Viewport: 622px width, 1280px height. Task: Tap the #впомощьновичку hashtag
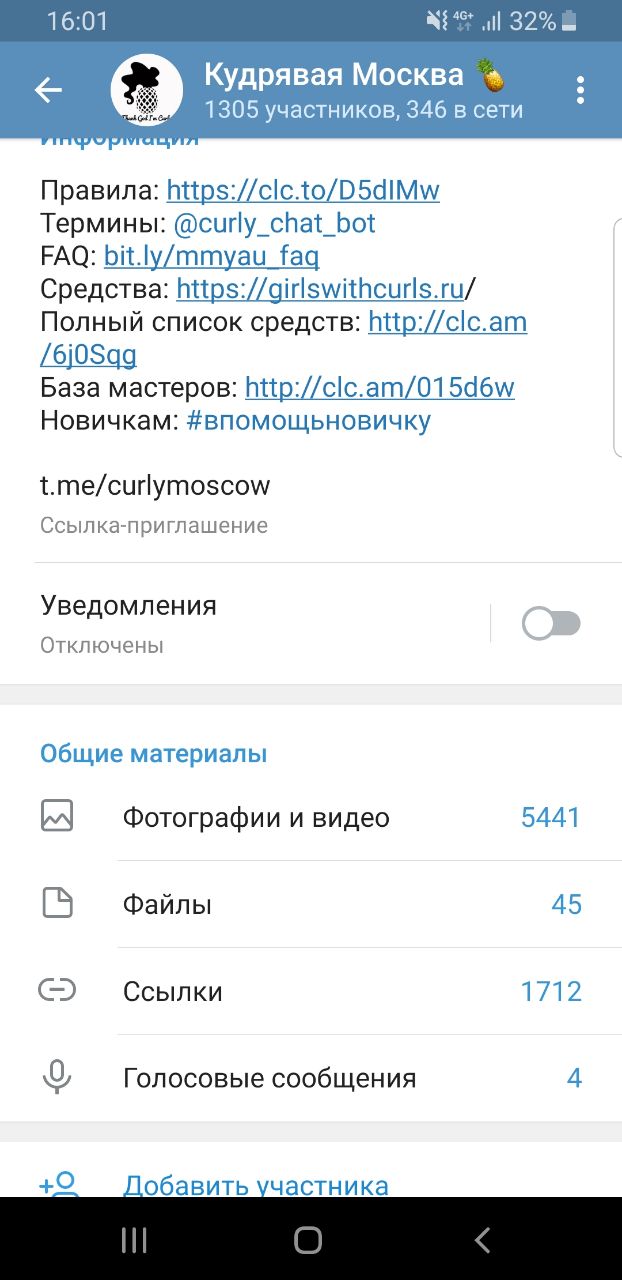coord(308,420)
